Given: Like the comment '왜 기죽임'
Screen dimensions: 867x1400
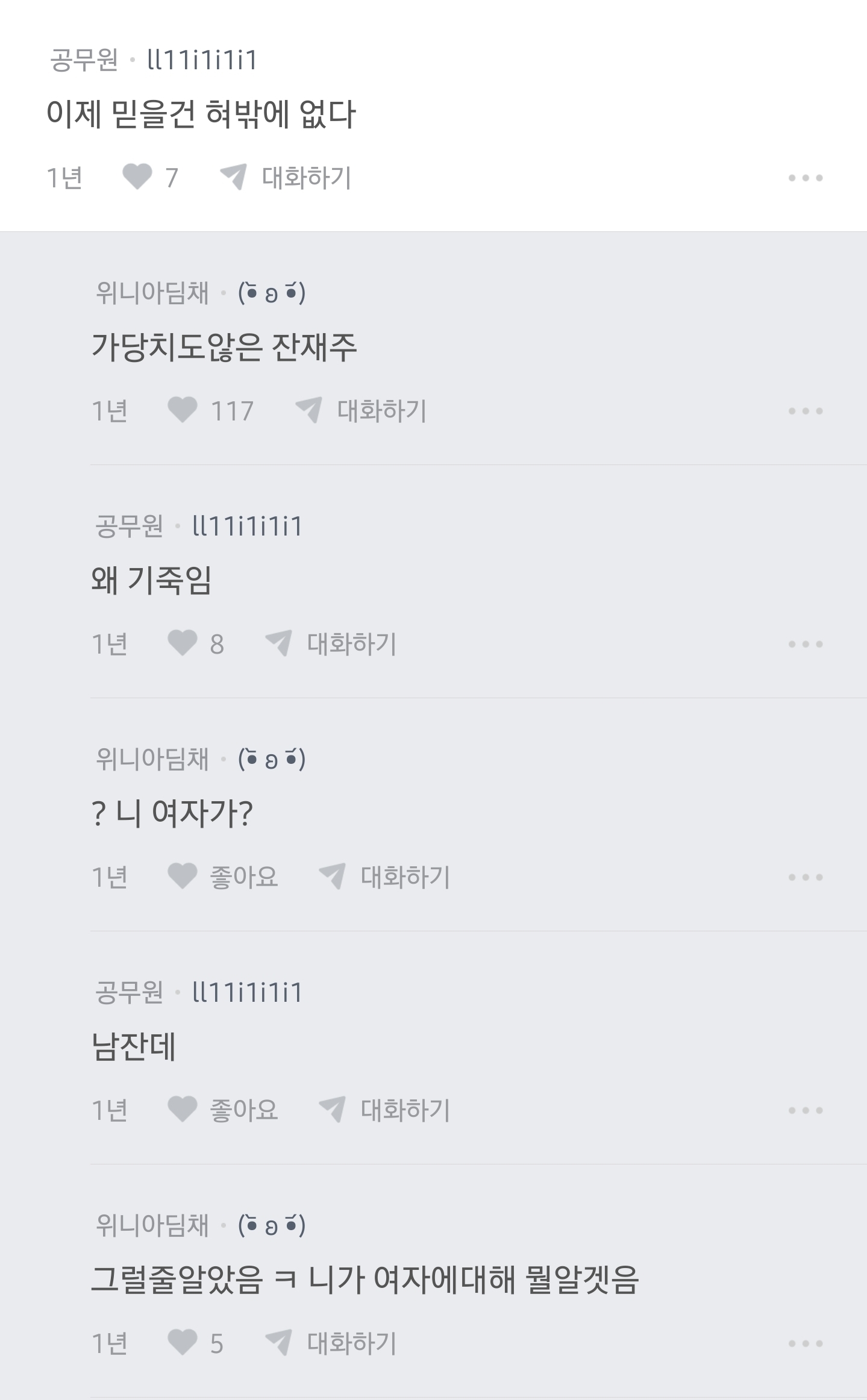Looking at the screenshot, I should tap(183, 643).
